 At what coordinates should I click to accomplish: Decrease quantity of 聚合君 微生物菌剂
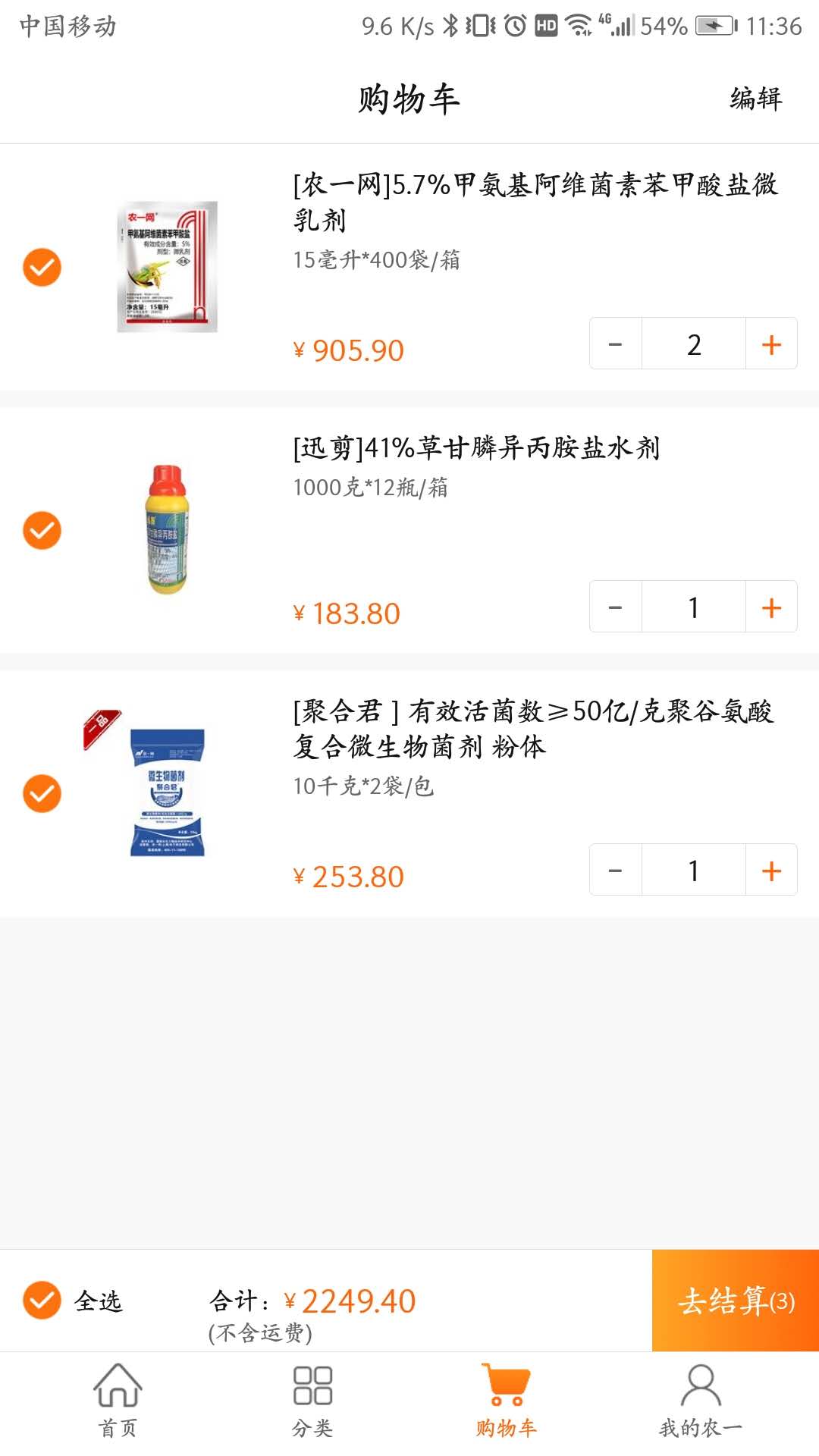[x=616, y=871]
